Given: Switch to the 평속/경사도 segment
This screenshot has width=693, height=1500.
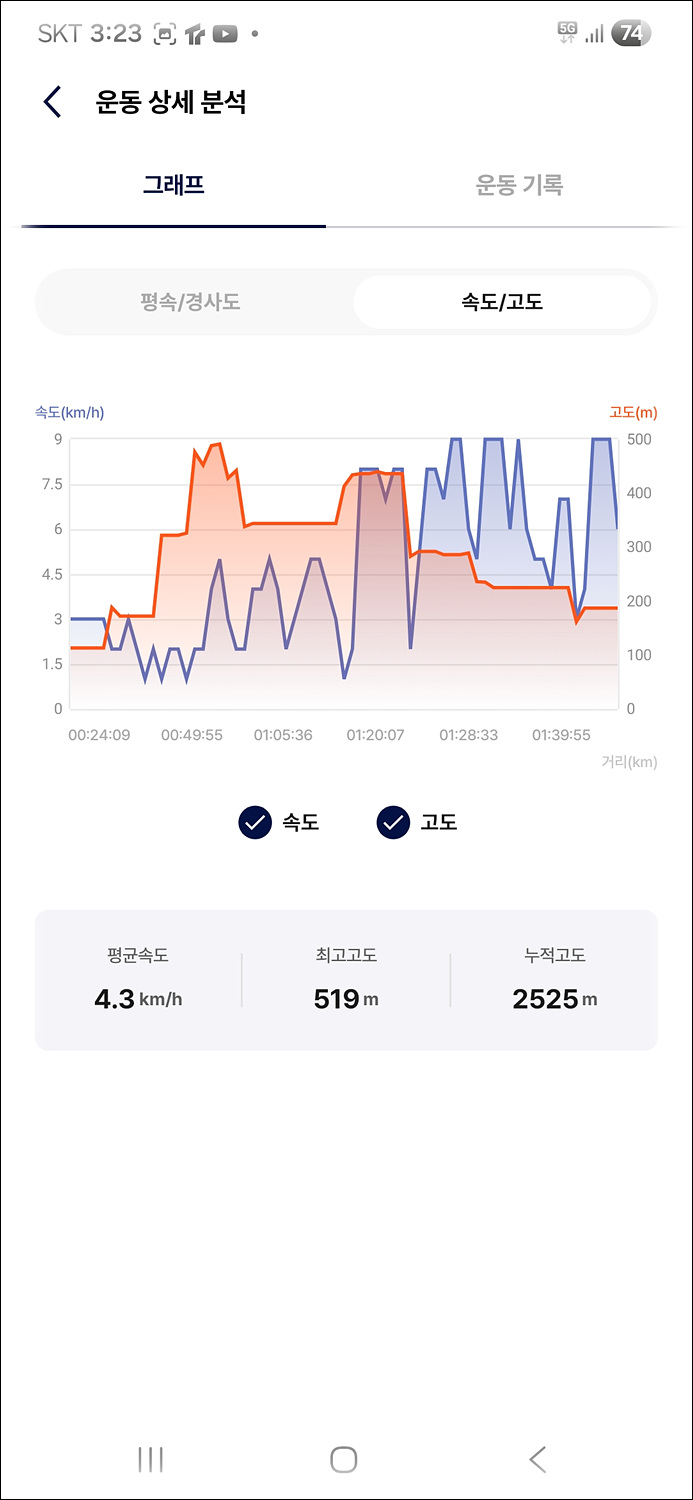Looking at the screenshot, I should click(x=191, y=302).
